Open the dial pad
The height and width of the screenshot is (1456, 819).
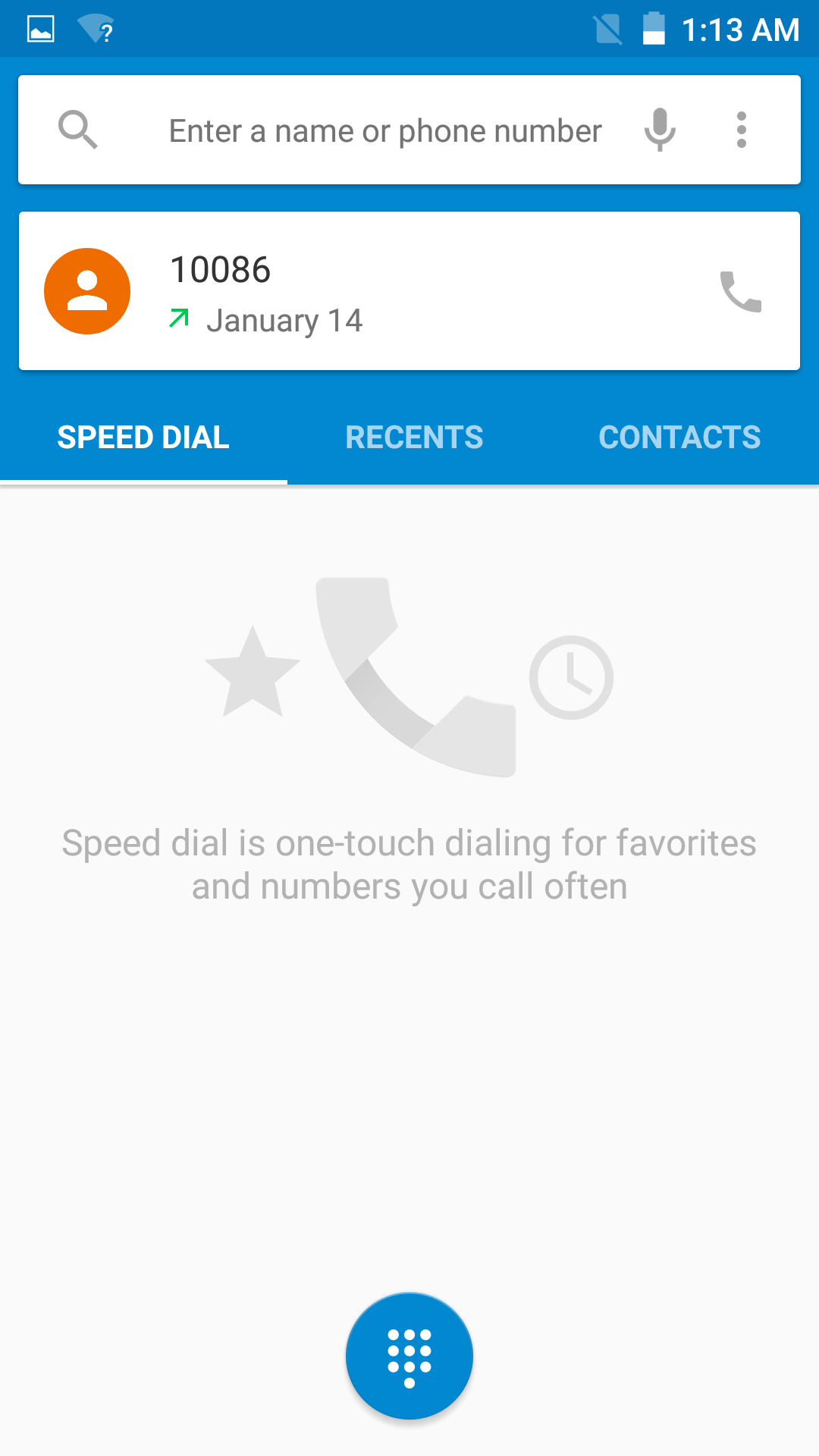click(409, 1356)
